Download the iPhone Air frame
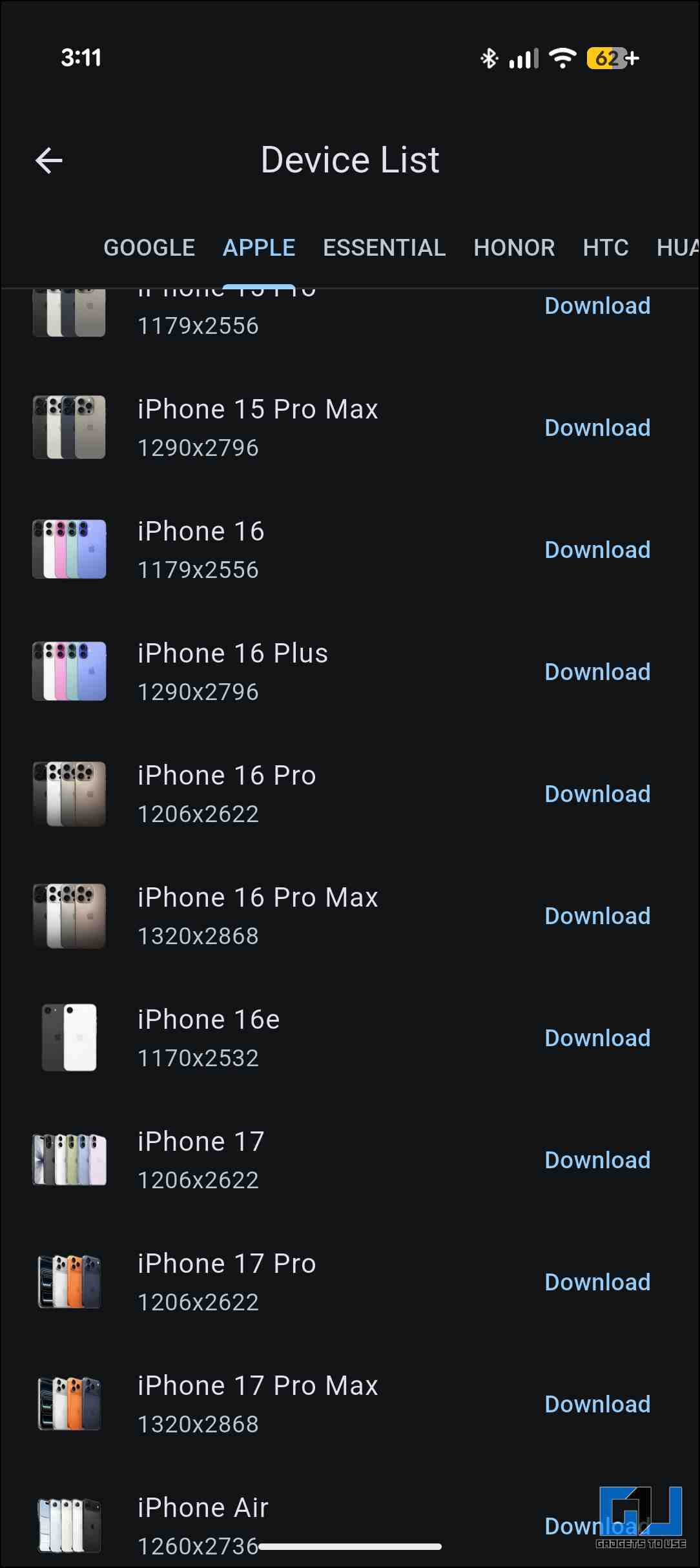The width and height of the screenshot is (700, 1568). (575, 1526)
